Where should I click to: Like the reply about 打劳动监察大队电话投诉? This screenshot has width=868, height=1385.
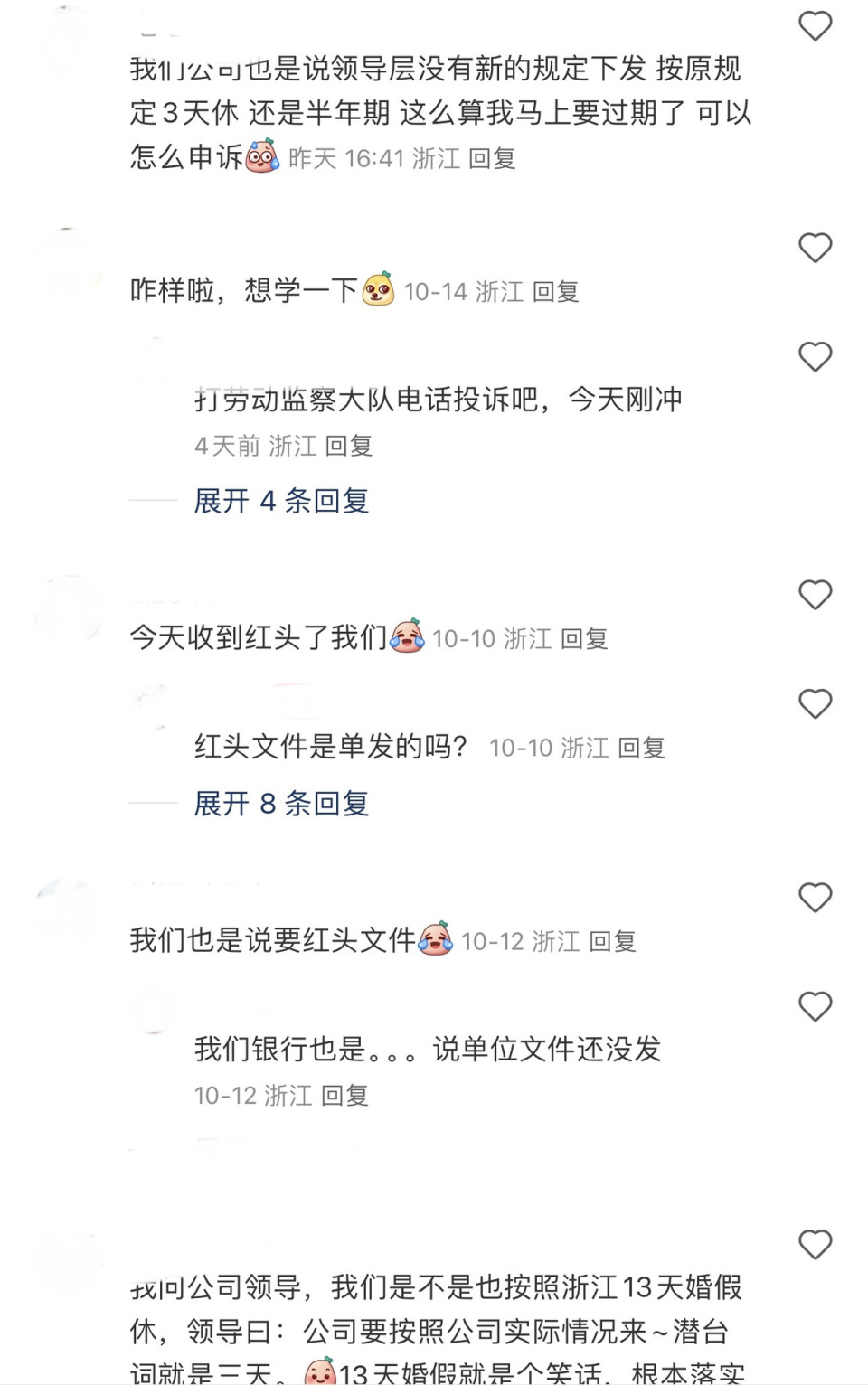click(x=816, y=357)
